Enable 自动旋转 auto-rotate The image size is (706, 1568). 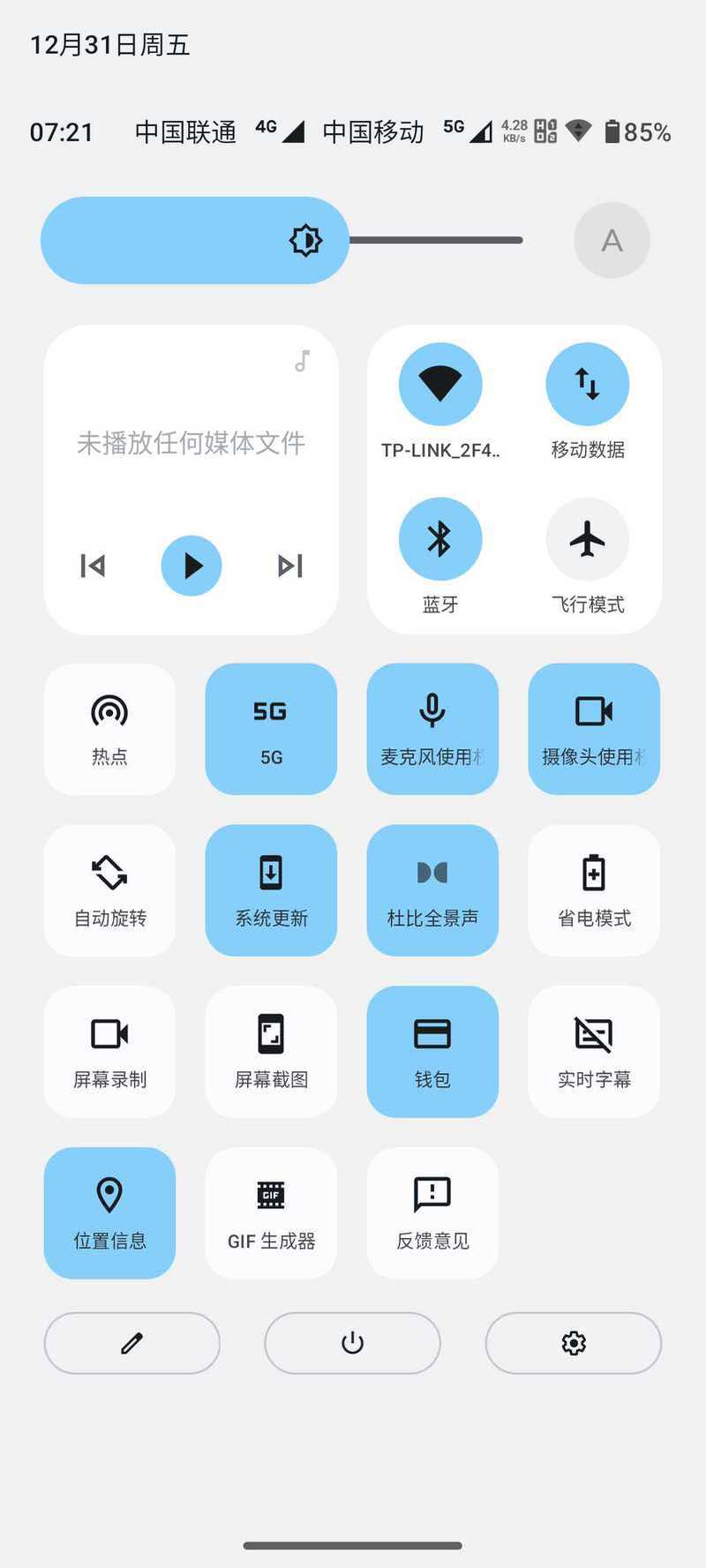click(x=109, y=890)
